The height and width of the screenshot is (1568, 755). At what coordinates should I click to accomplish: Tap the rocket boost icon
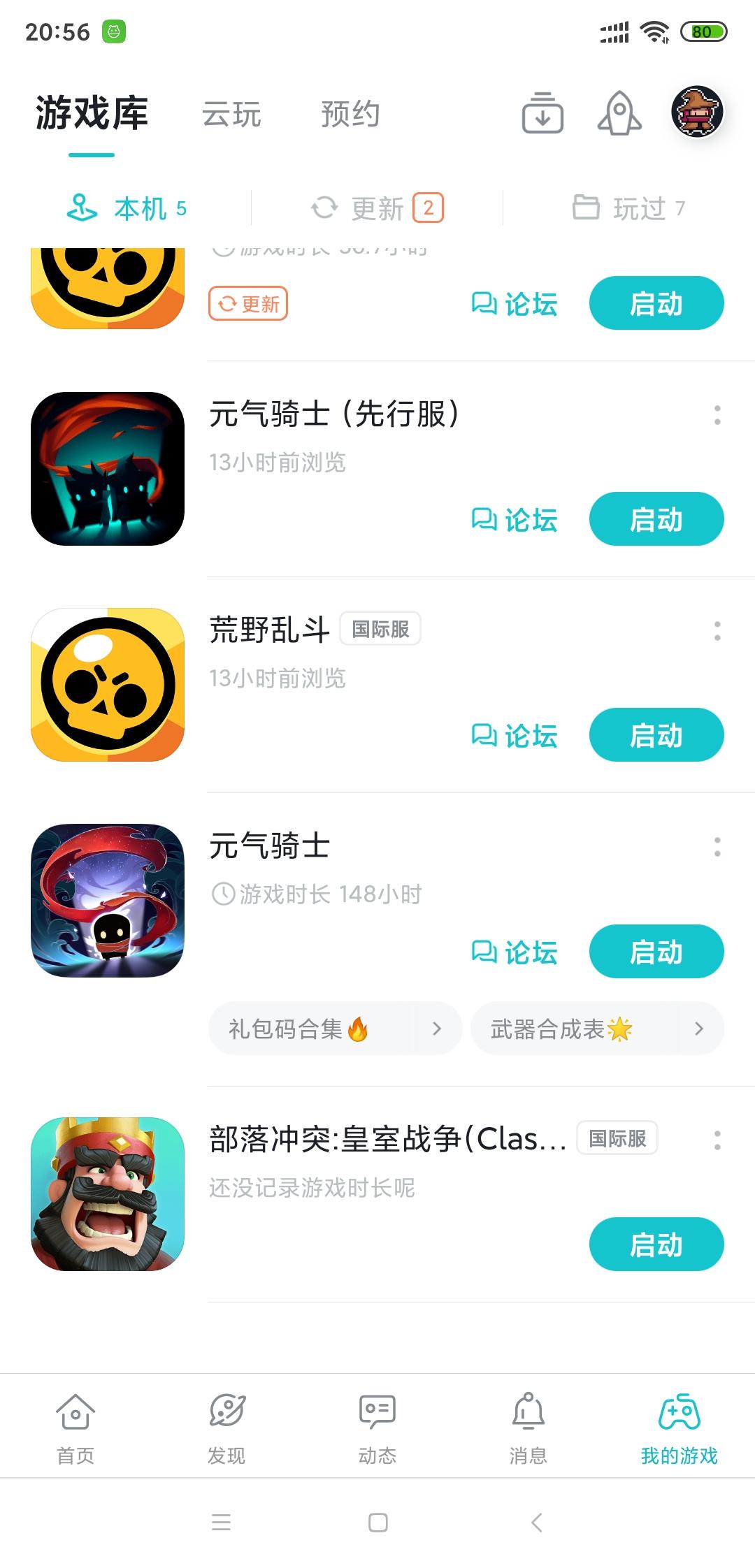619,113
